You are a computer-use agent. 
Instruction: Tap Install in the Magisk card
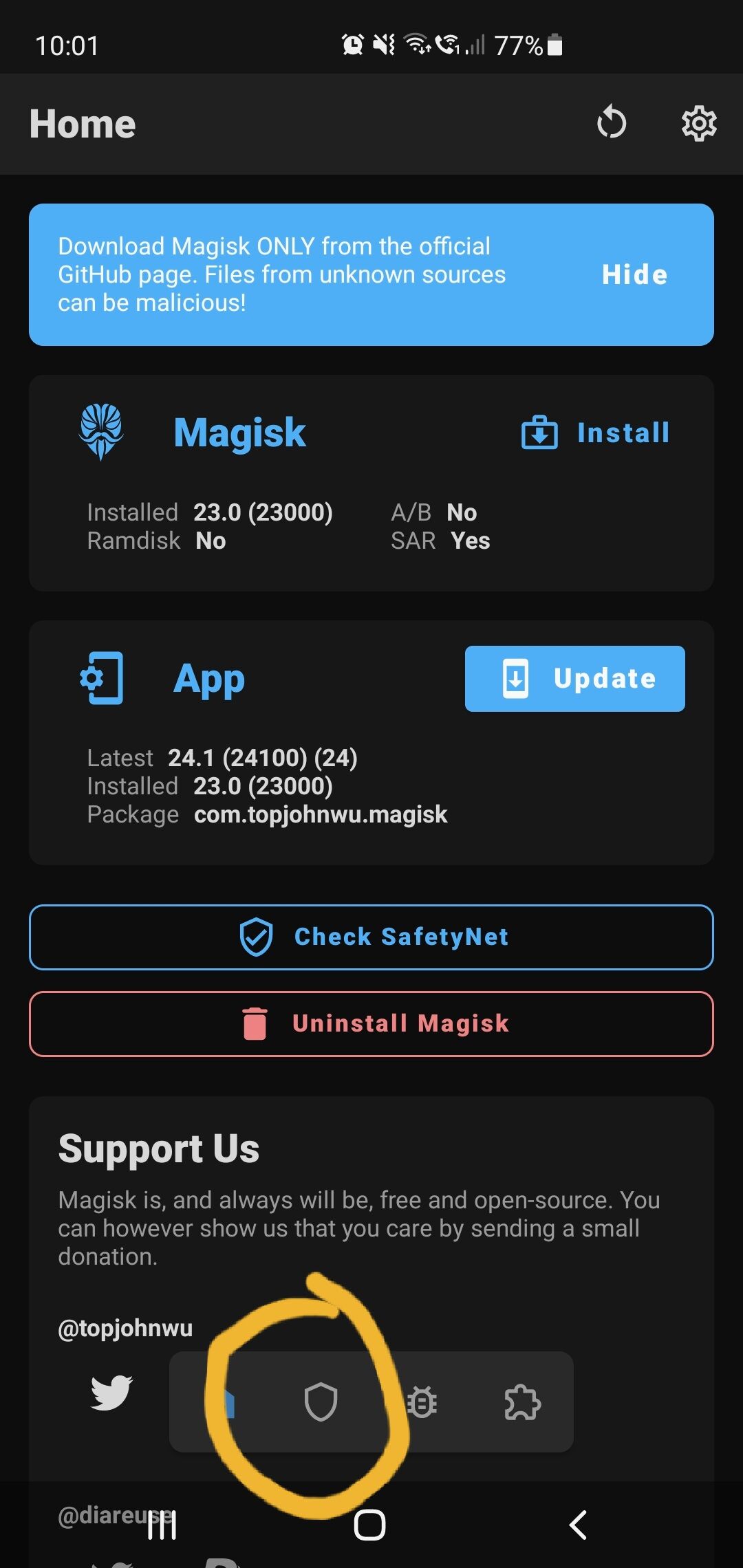pyautogui.click(x=596, y=433)
